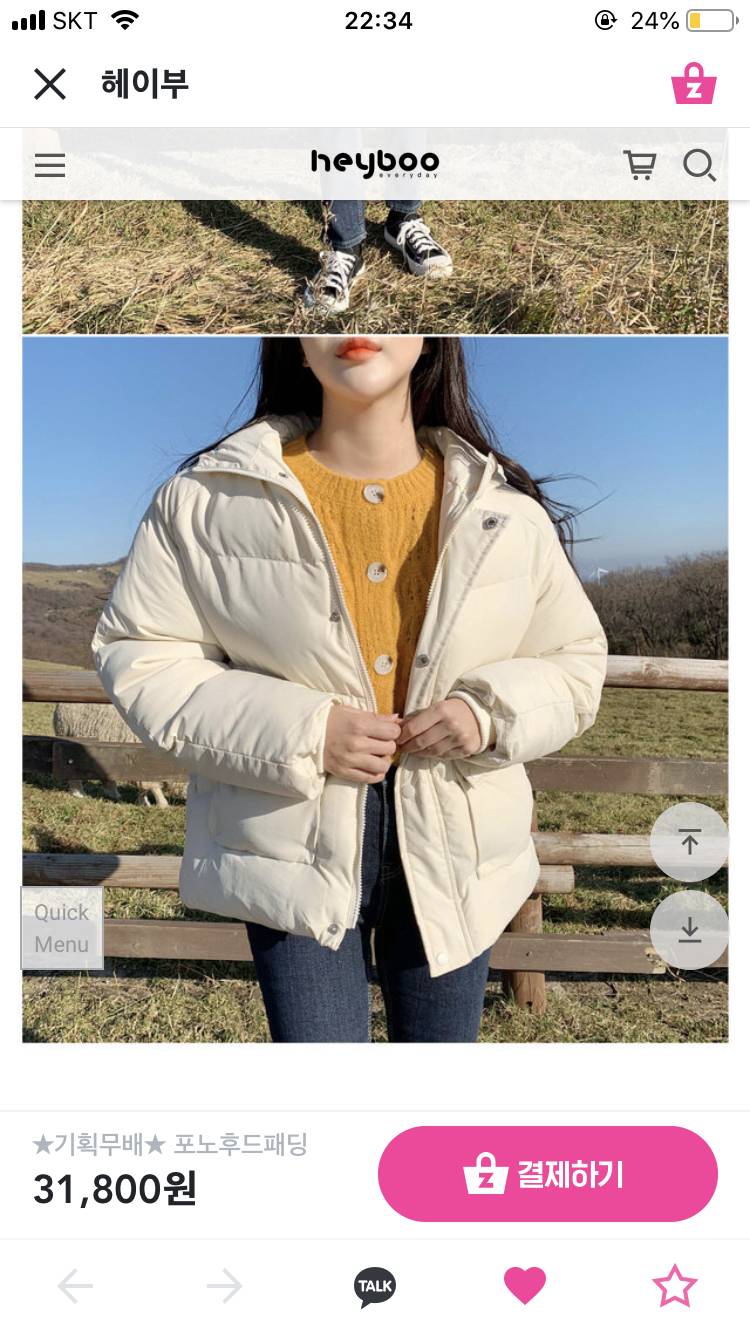This screenshot has width=750, height=1334.
Task: Close the 헤이부 store page
Action: 49,84
